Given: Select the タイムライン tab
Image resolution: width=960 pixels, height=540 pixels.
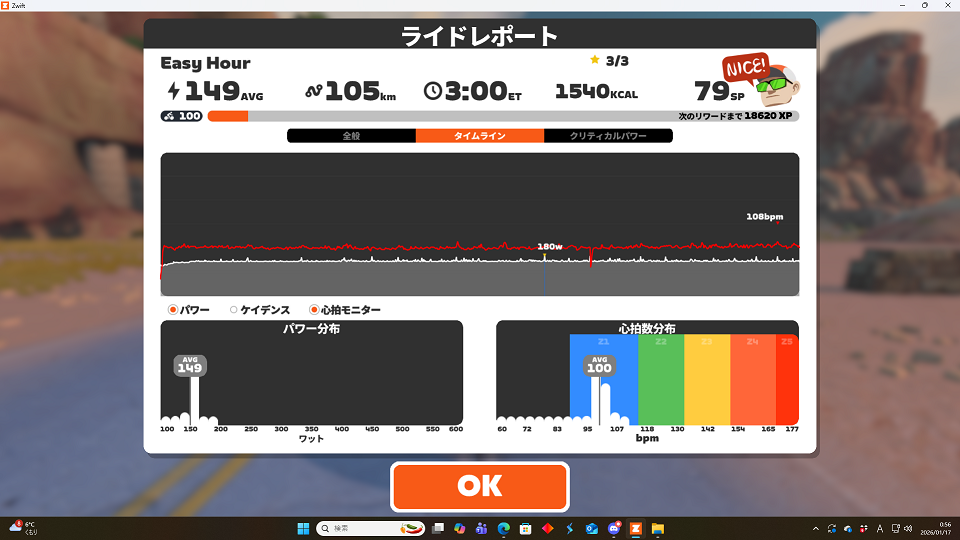Looking at the screenshot, I should click(480, 136).
